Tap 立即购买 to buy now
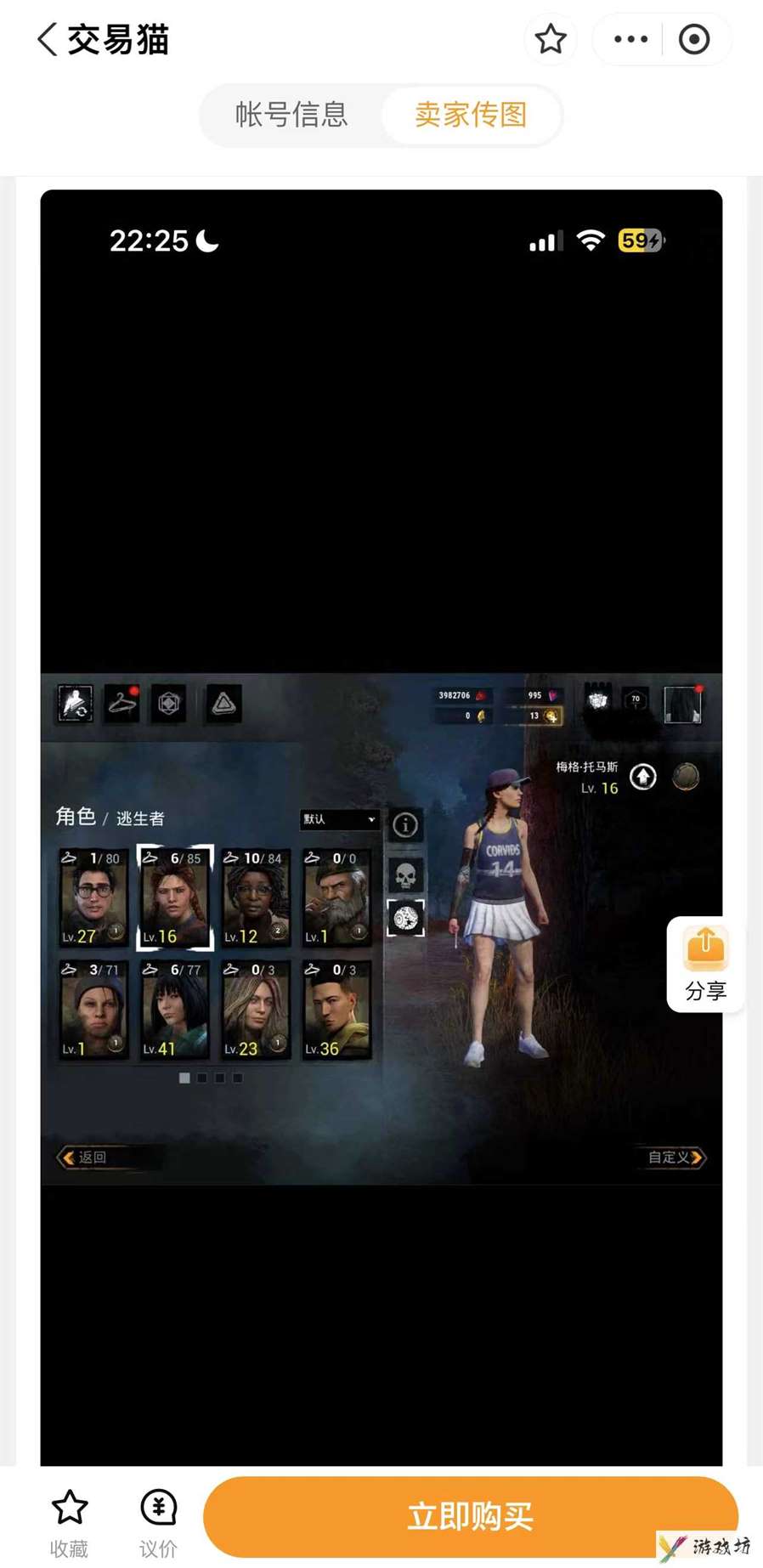763x1568 pixels. (x=470, y=1516)
